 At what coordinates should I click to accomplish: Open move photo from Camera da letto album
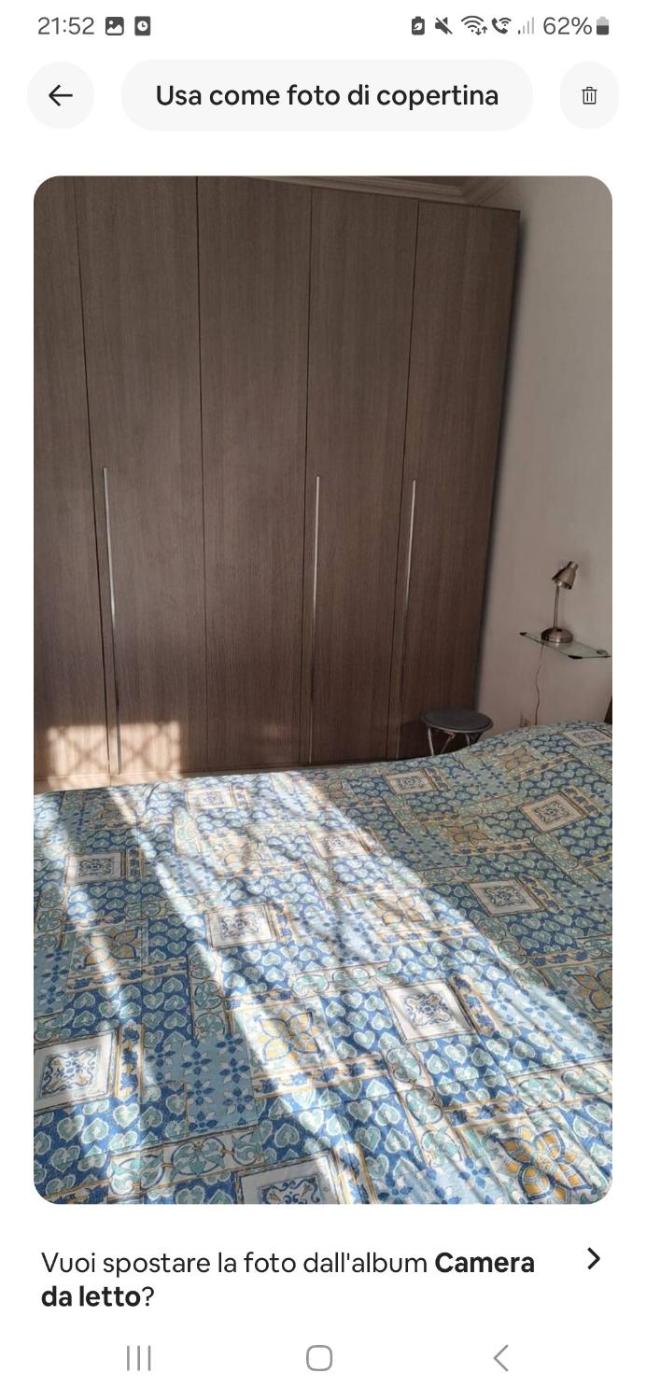point(594,1260)
